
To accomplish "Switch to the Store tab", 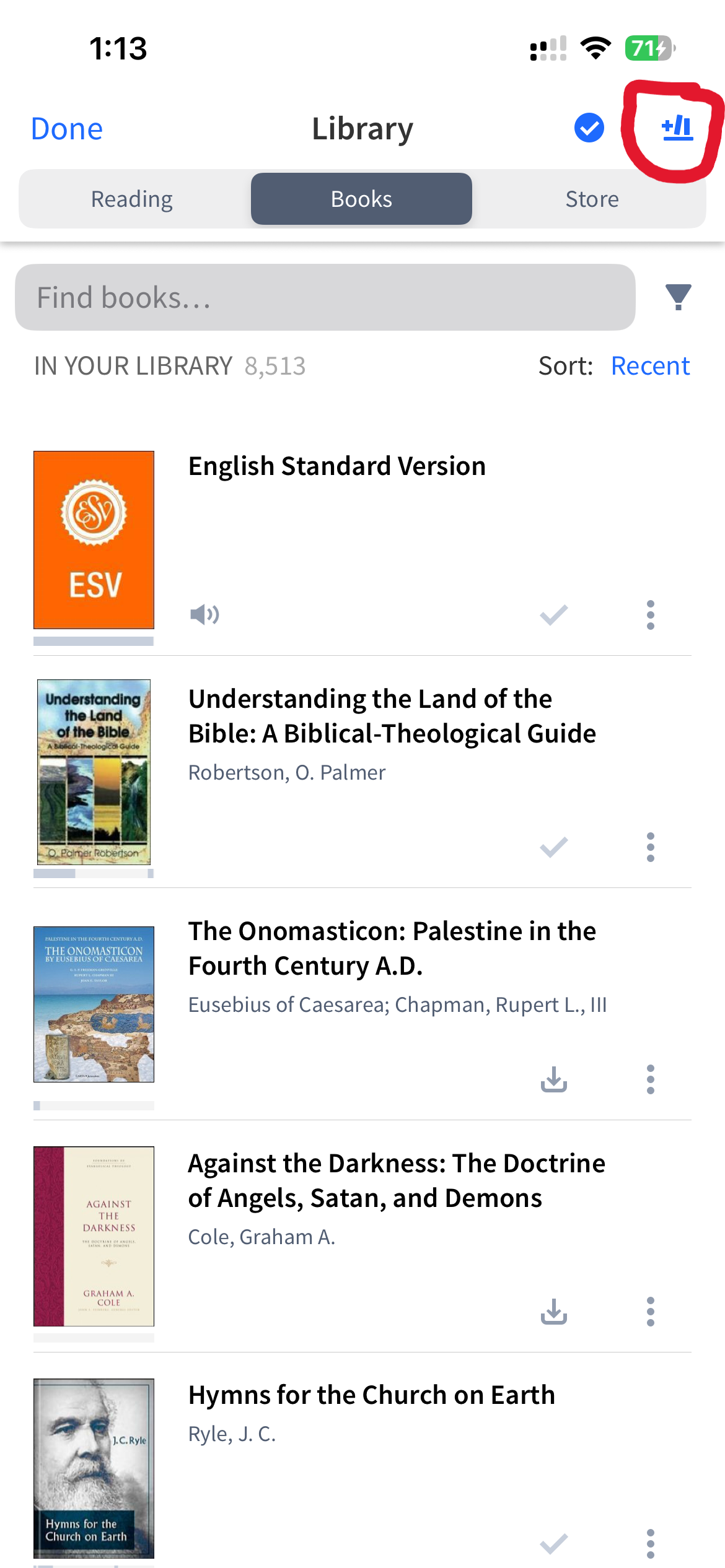I will point(592,199).
